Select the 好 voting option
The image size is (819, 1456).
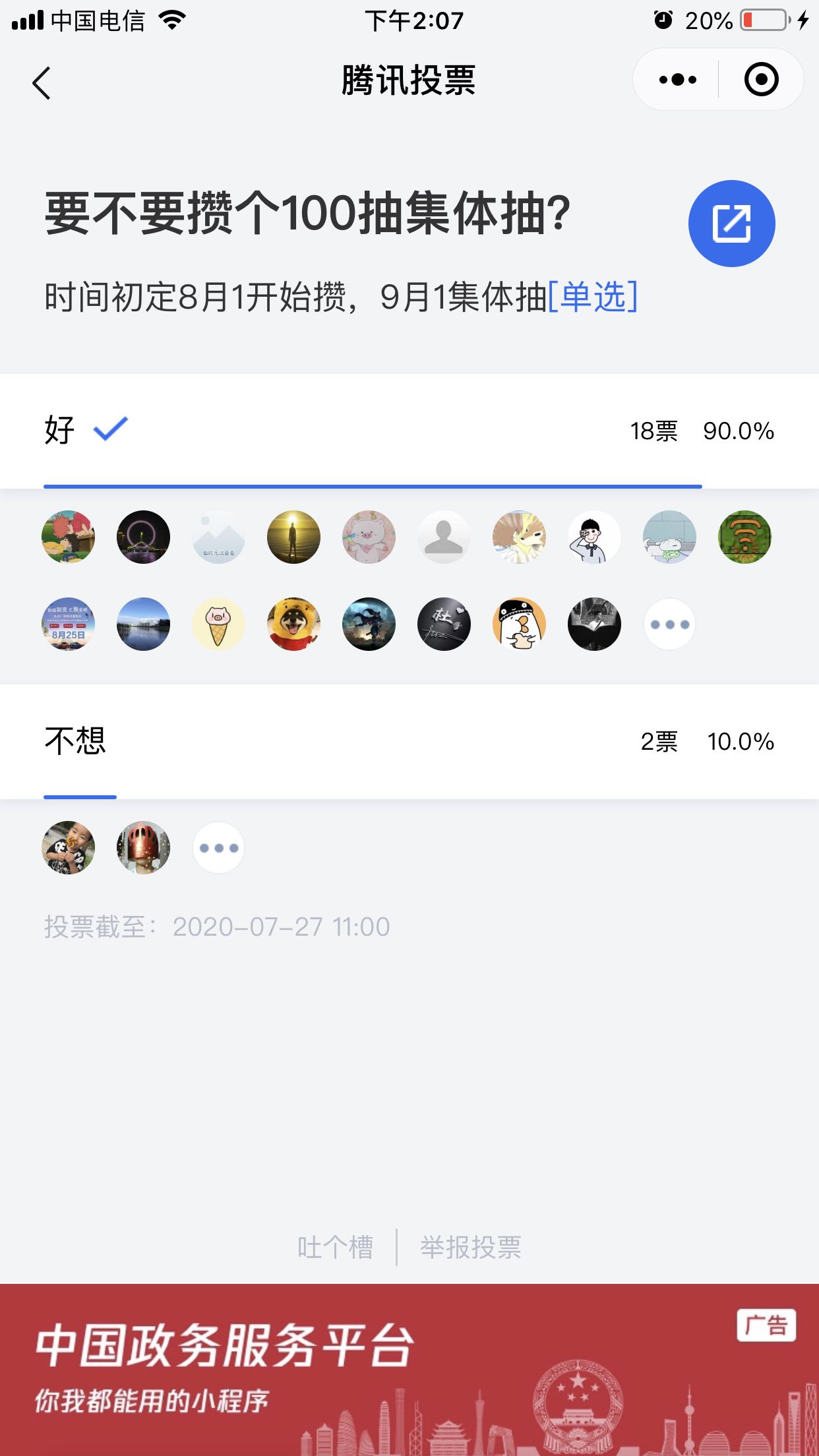[409, 431]
